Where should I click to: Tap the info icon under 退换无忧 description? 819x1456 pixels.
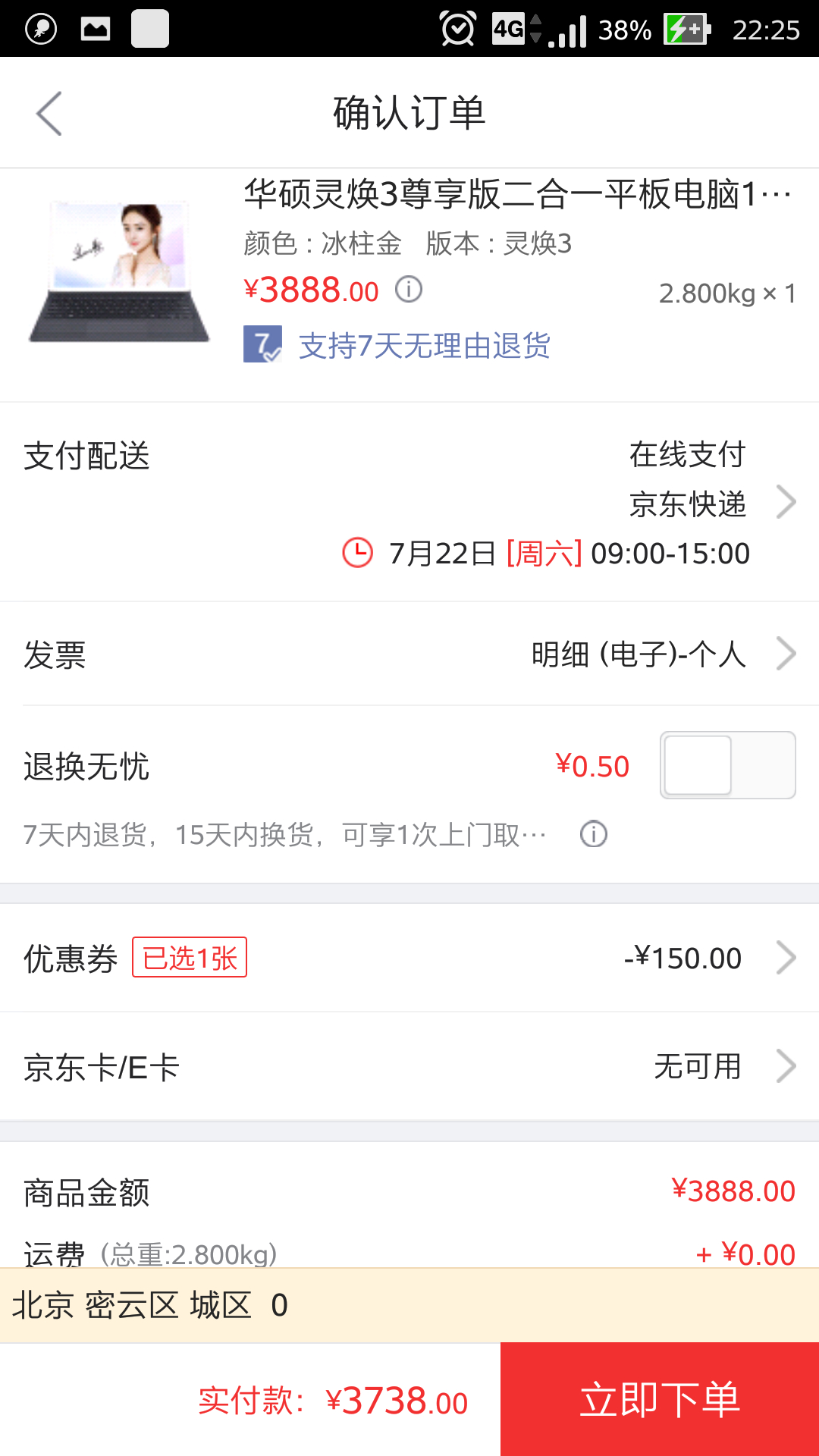click(x=594, y=834)
